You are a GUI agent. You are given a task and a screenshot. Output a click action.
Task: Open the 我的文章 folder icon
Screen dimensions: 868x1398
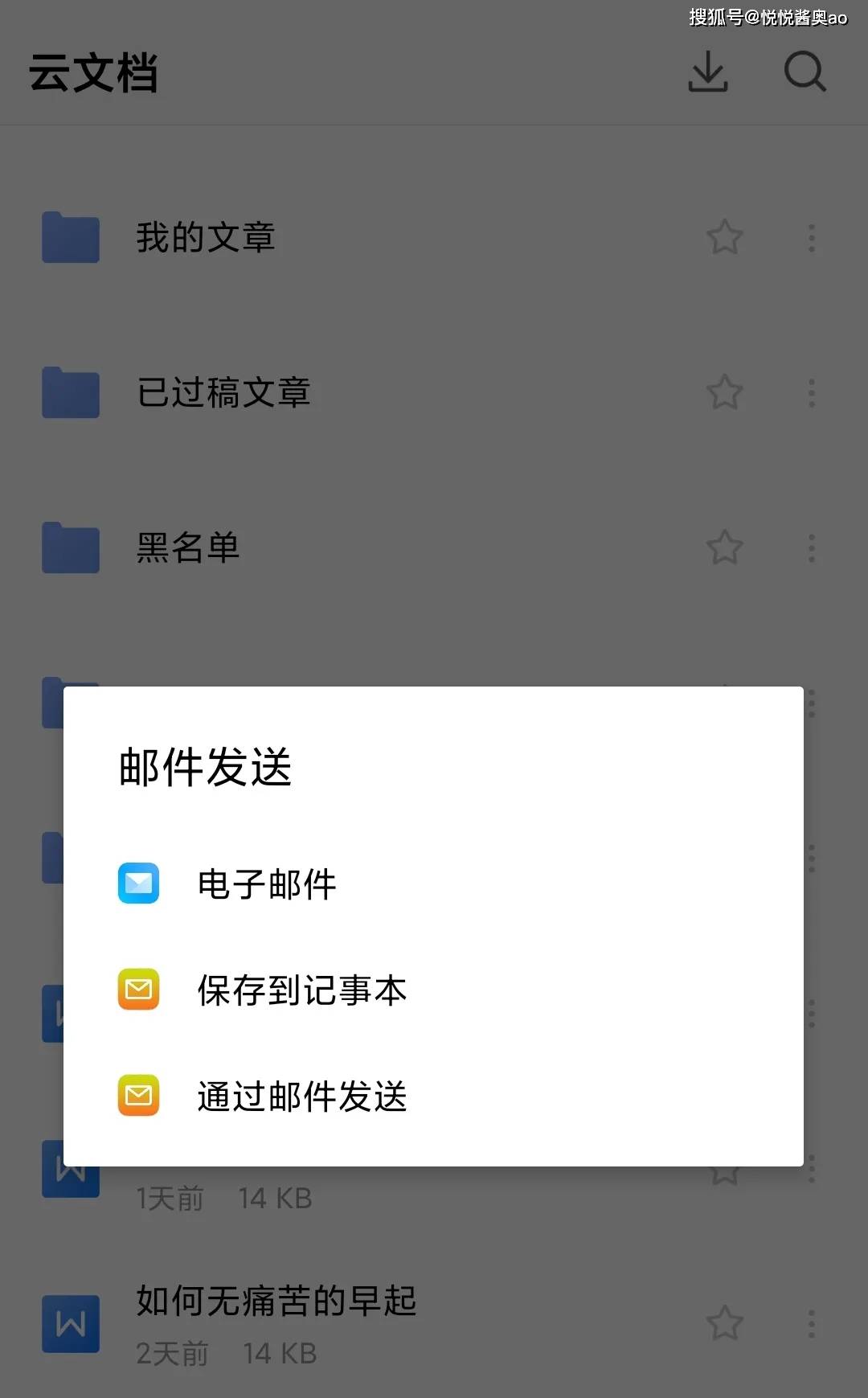70,236
